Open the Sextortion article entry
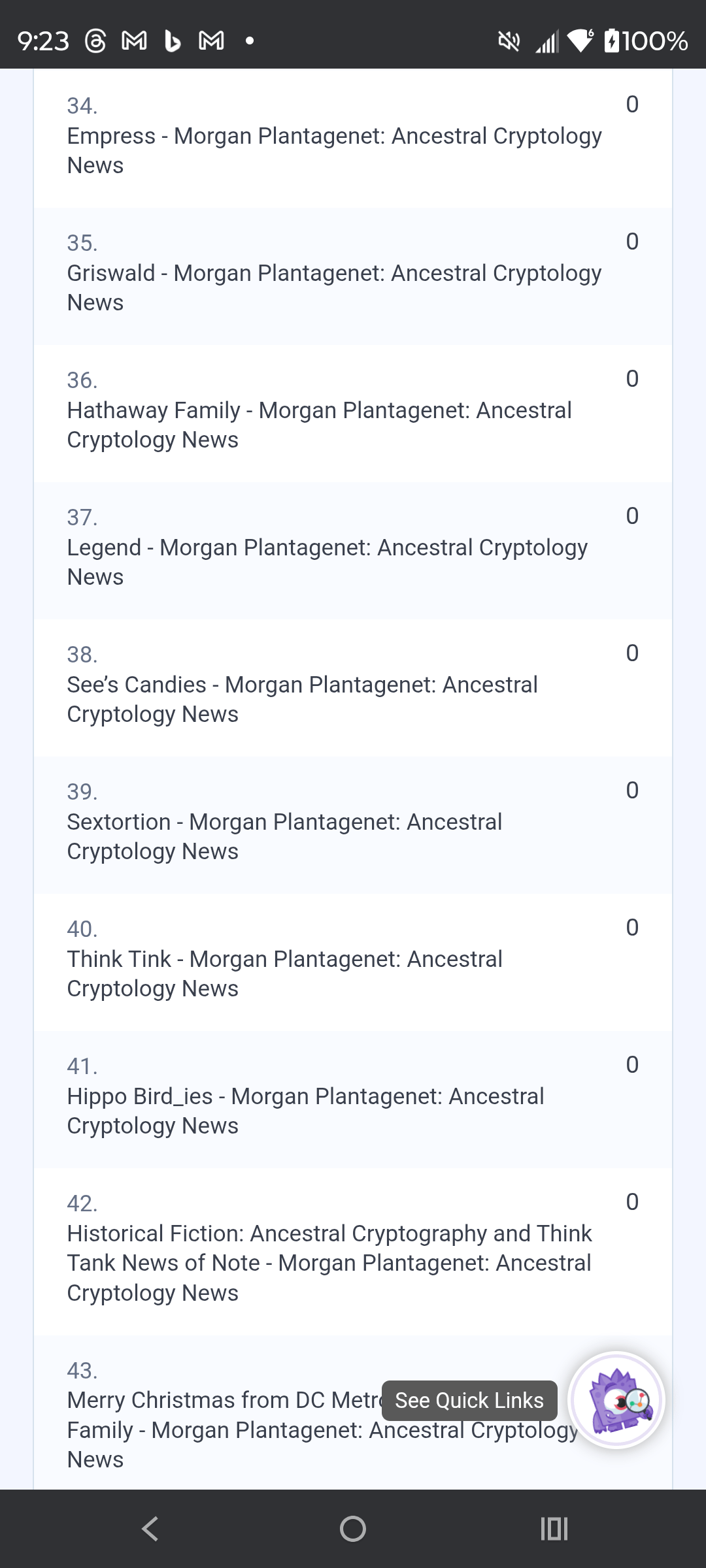Viewport: 706px width, 1568px height. 284,836
